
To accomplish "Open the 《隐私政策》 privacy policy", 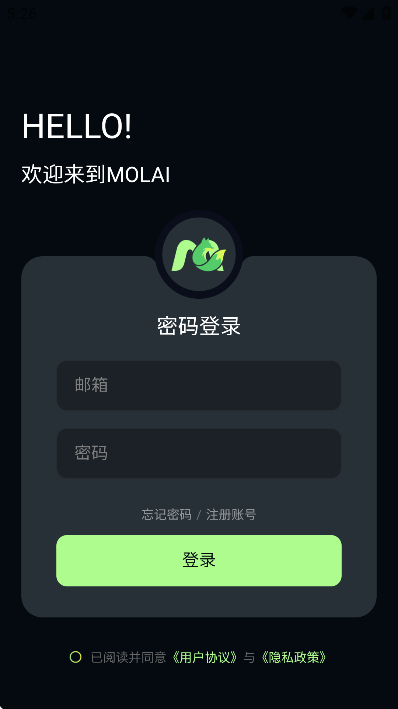I will pyautogui.click(x=294, y=657).
